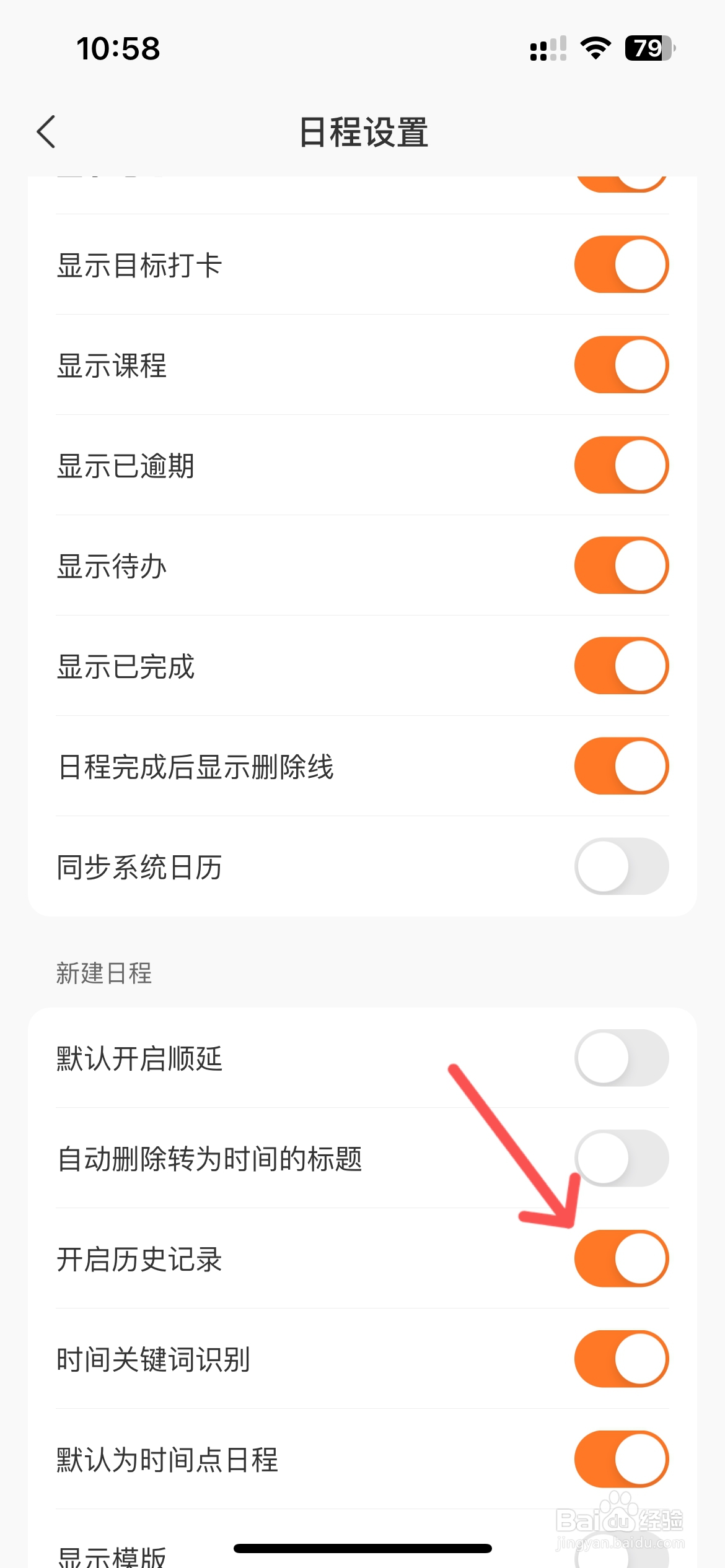Tap the 日程设置 page title
The height and width of the screenshot is (1568, 725).
tap(362, 132)
